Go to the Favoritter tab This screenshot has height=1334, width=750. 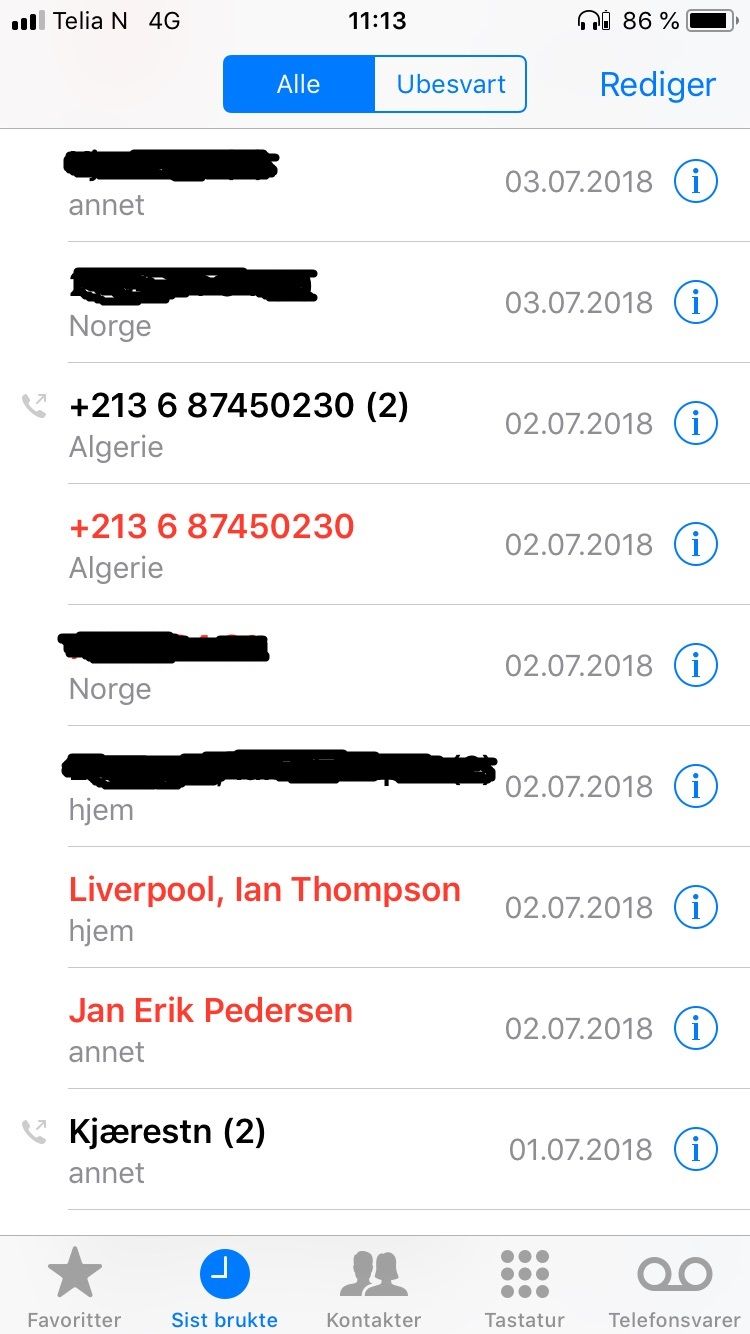click(74, 1288)
